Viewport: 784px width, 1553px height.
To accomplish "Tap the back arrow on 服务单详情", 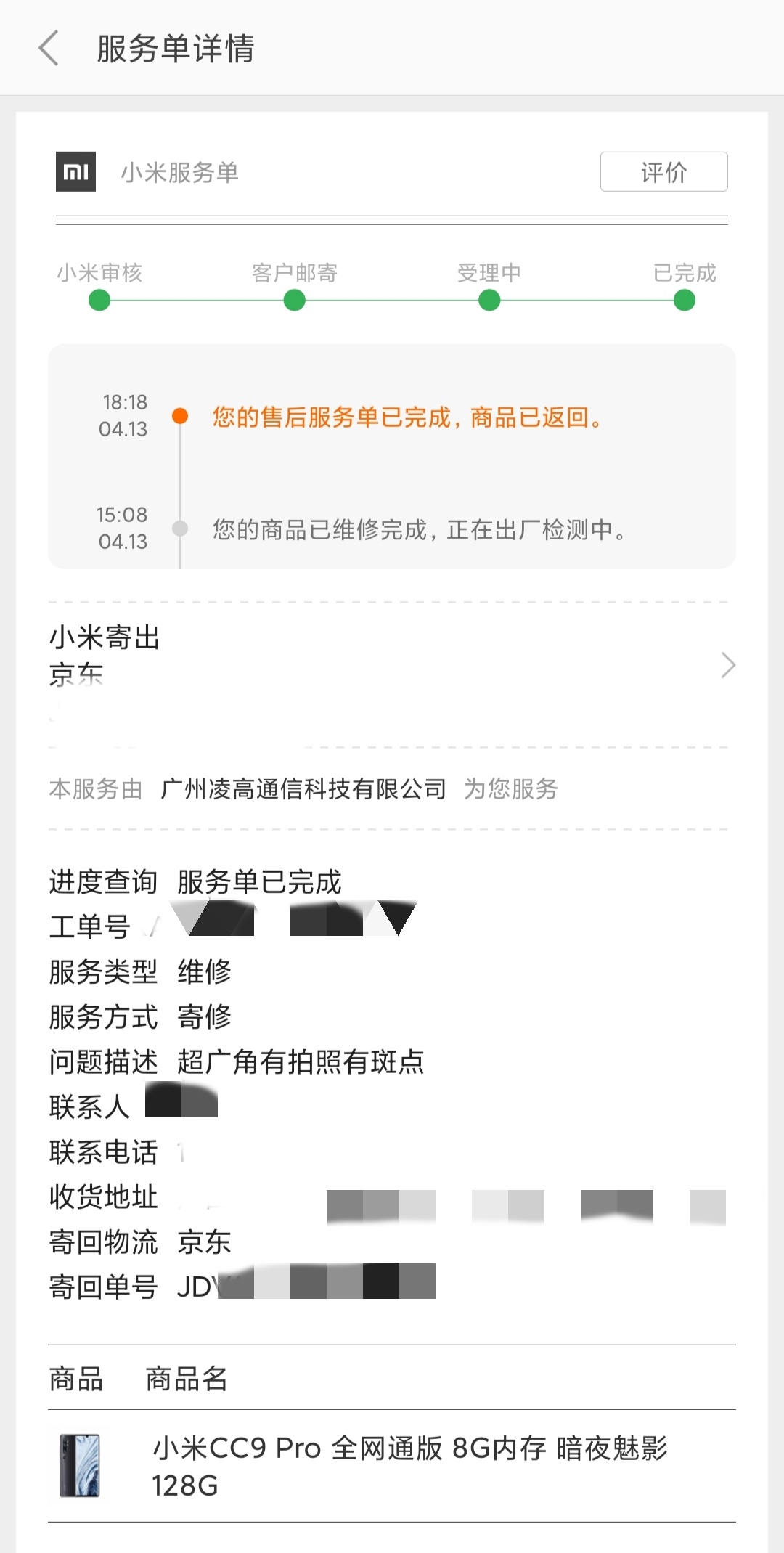I will [x=48, y=46].
